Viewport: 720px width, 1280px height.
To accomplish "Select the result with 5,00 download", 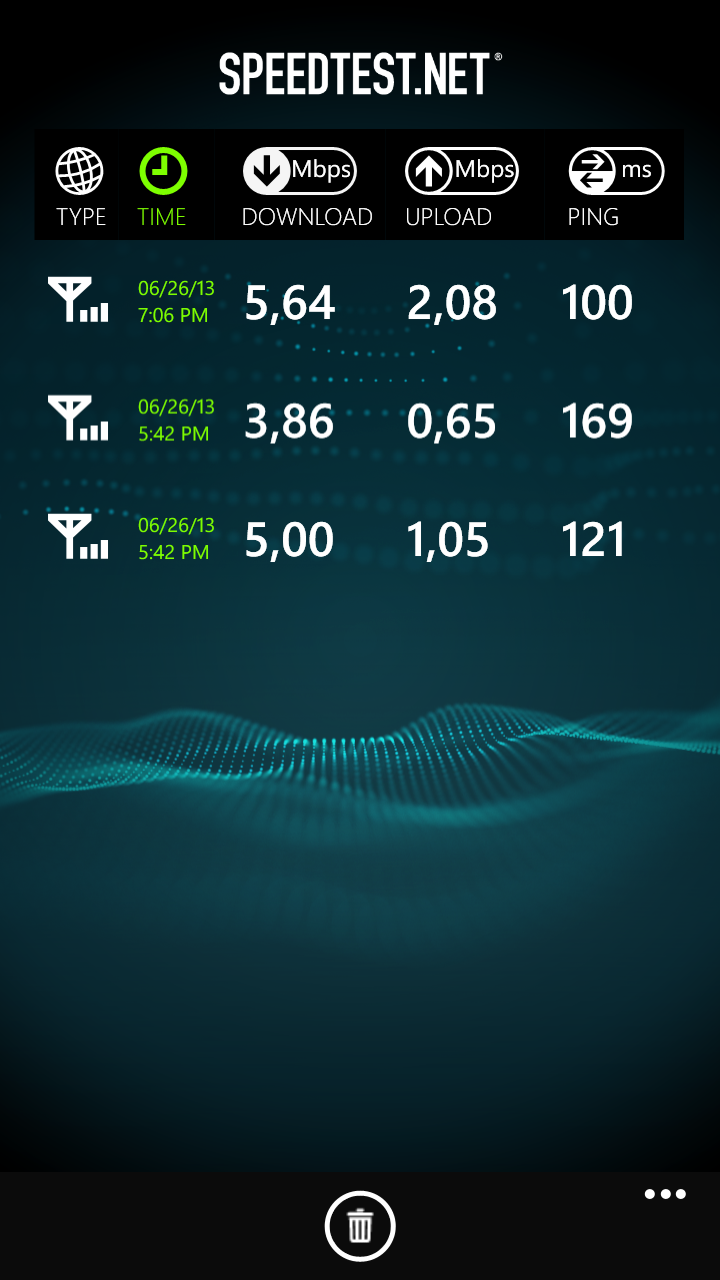I will (360, 539).
